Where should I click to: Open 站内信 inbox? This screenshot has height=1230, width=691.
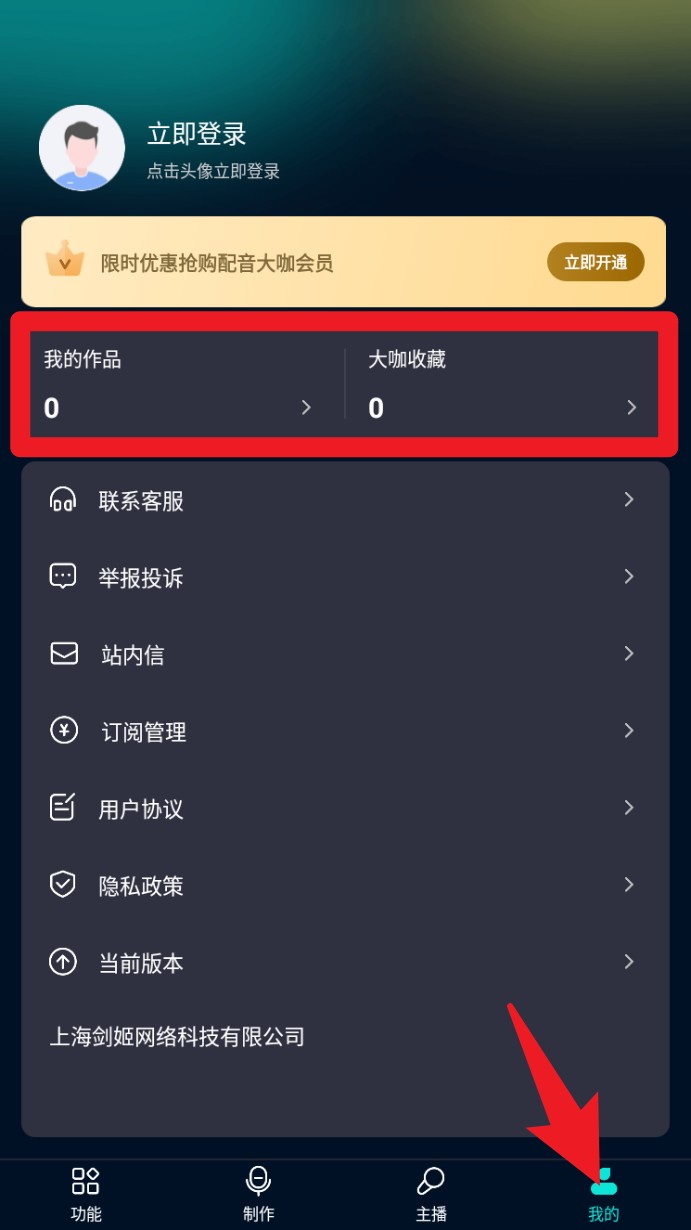[x=344, y=654]
